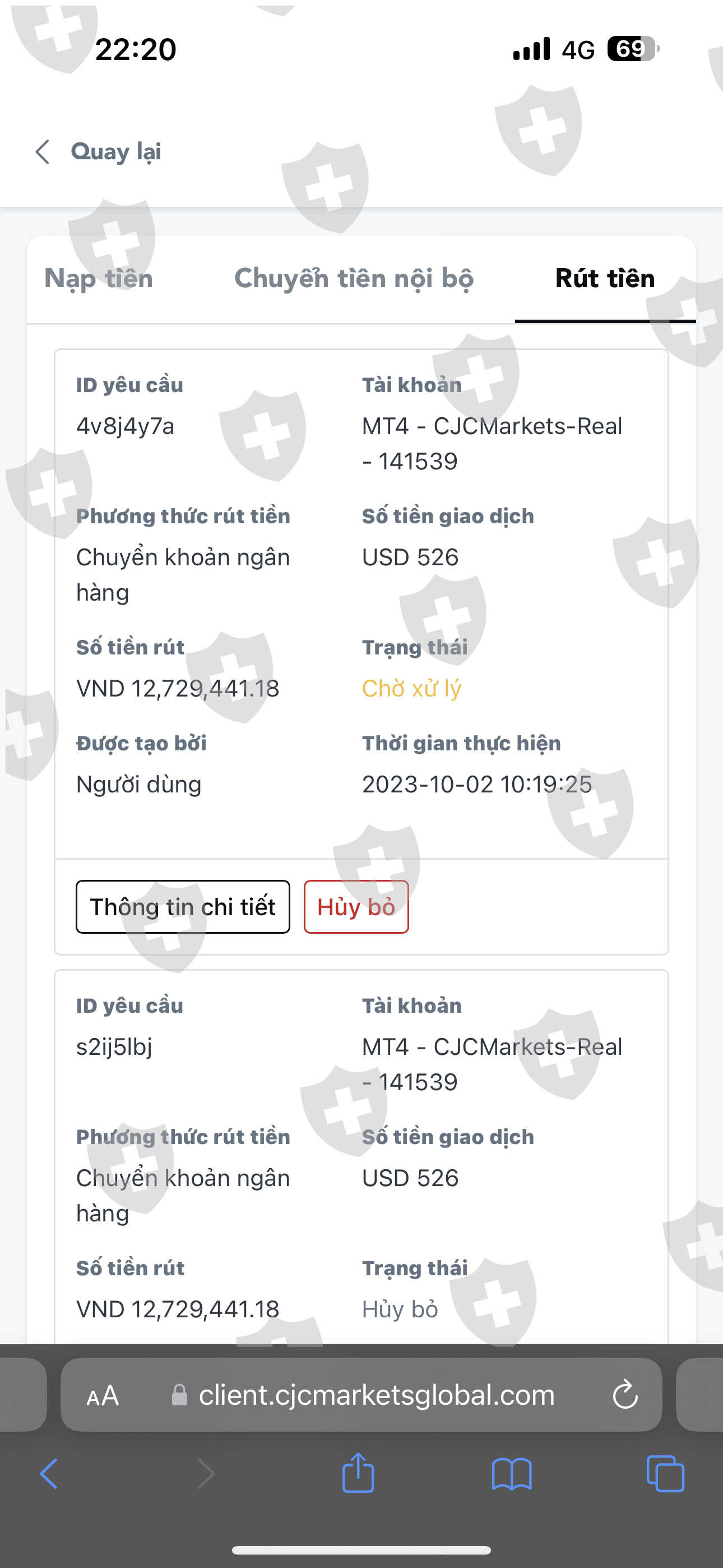This screenshot has height=1568, width=723.
Task: Share this page from Safari toolbar
Action: click(x=358, y=1472)
